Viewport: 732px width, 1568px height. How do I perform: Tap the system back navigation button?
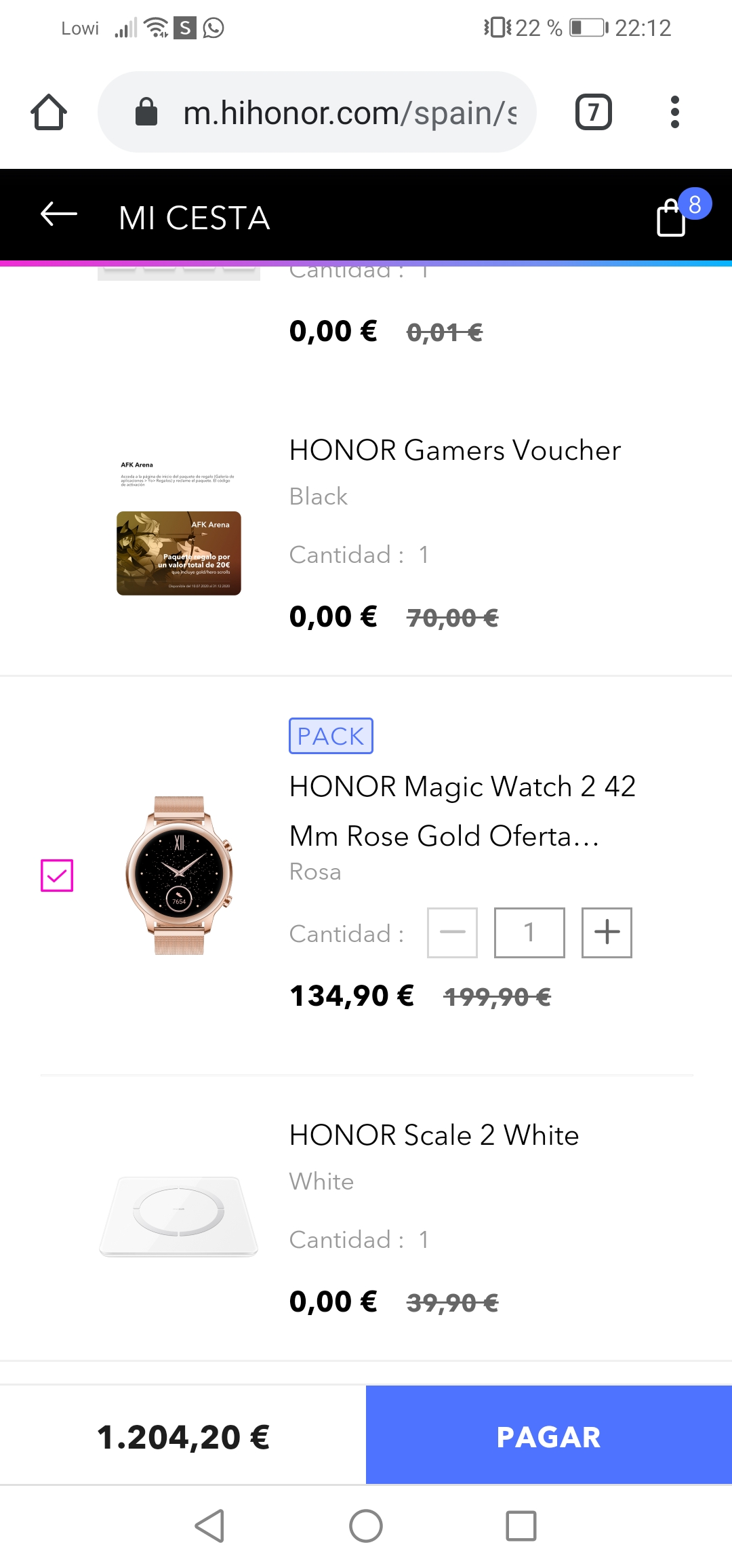[x=209, y=1527]
